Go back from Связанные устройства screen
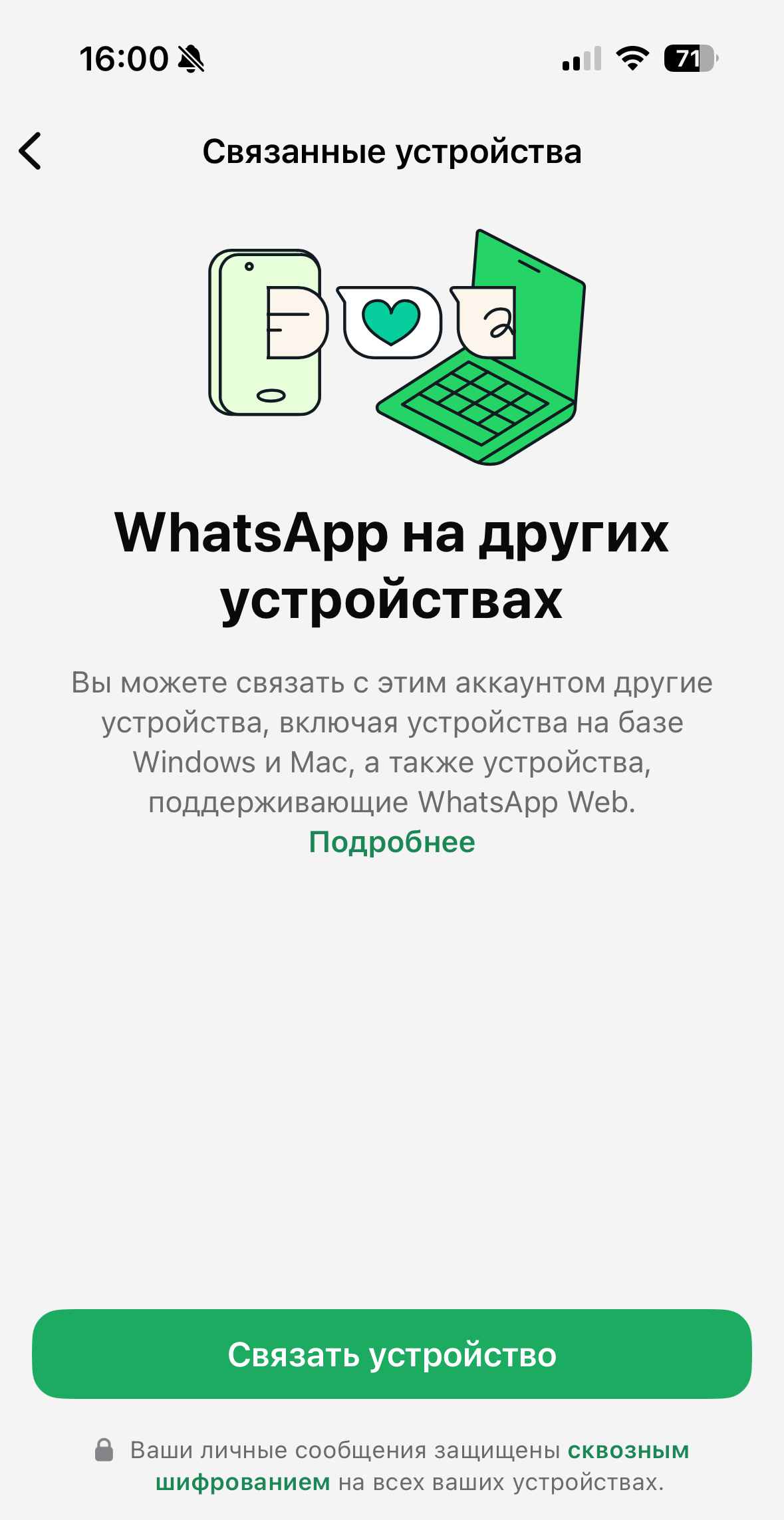The height and width of the screenshot is (1520, 784). [31, 151]
